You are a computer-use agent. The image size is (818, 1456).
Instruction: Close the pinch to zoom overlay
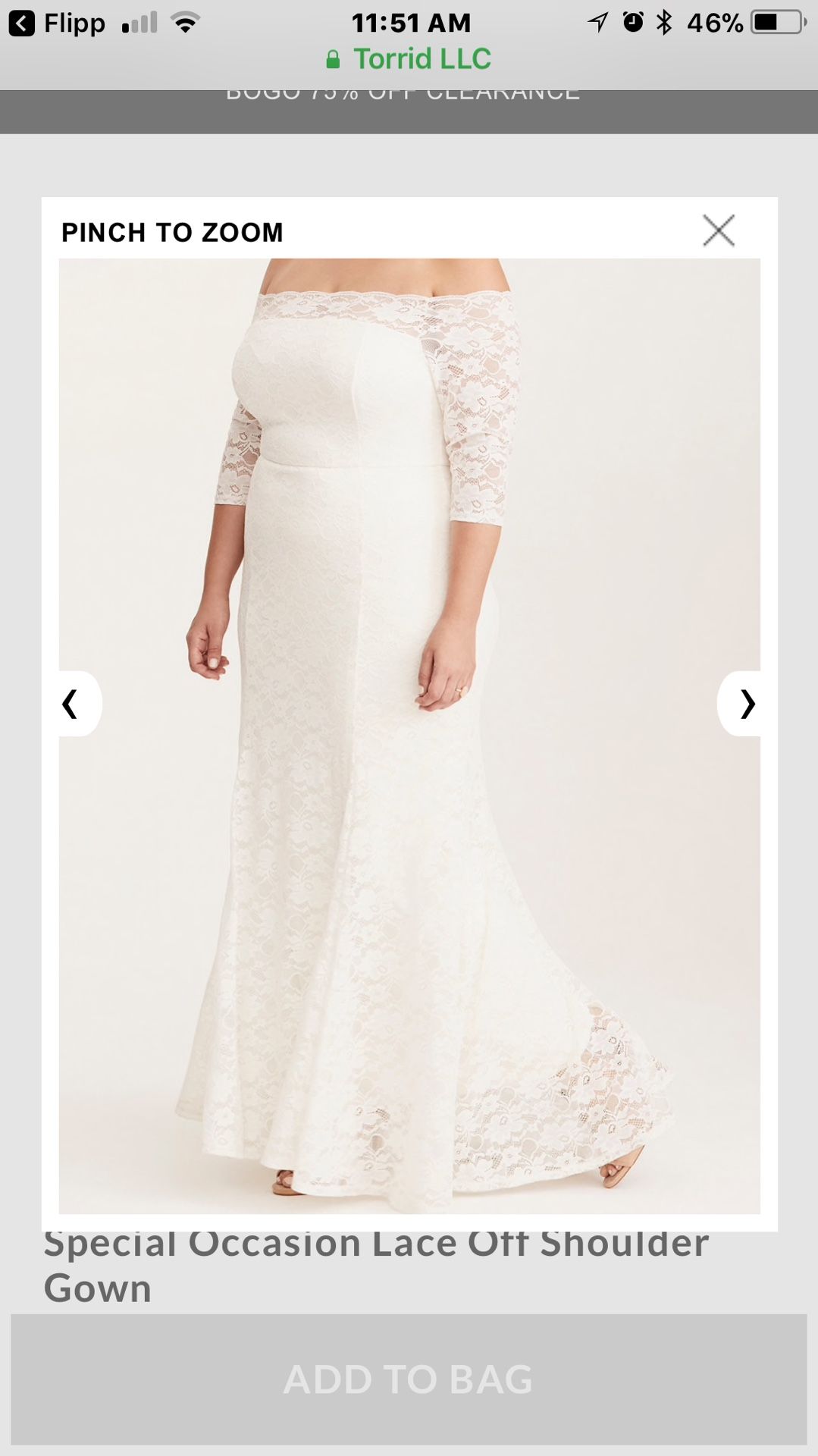(x=718, y=231)
